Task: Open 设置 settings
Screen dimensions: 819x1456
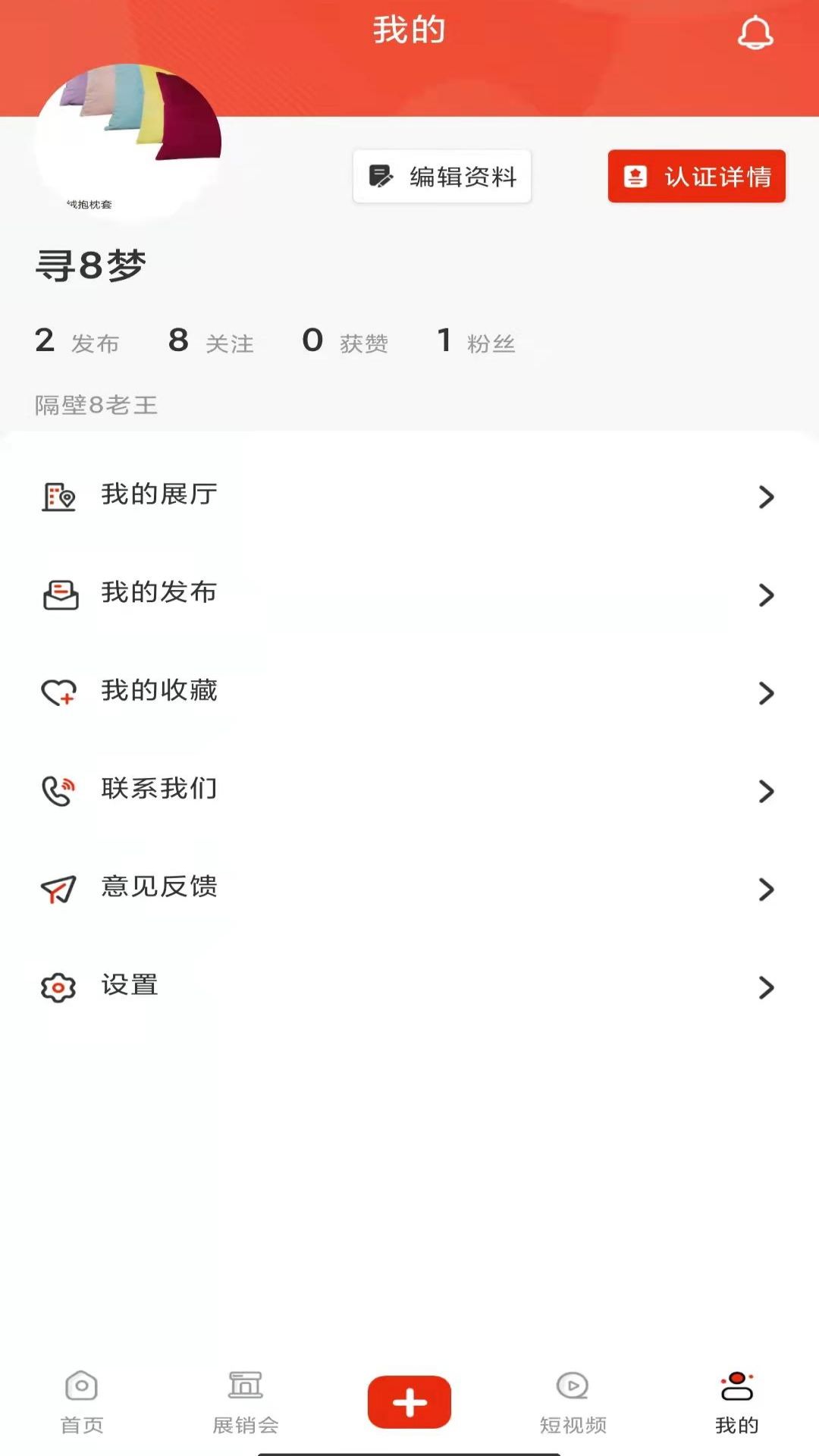Action: [409, 987]
